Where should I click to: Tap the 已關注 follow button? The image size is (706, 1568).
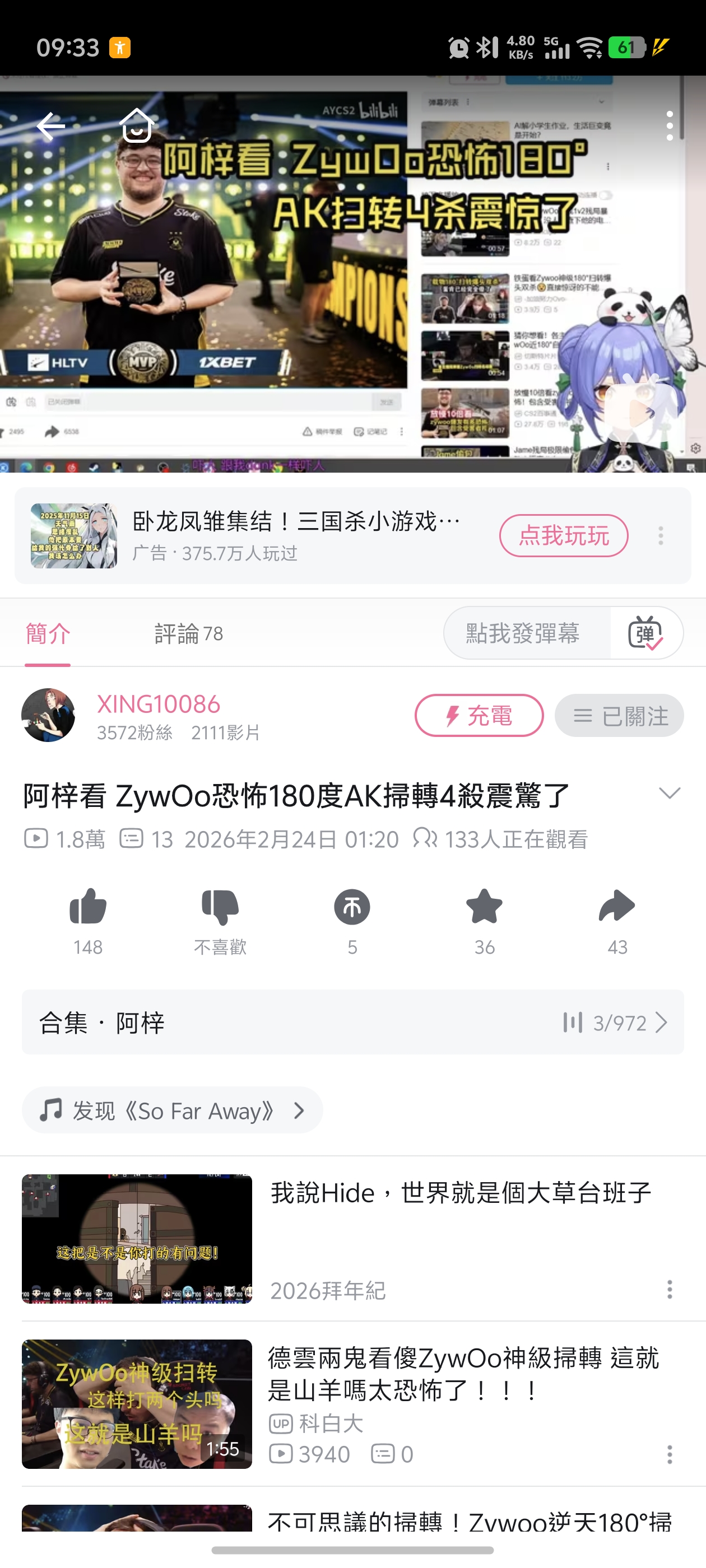click(x=618, y=716)
